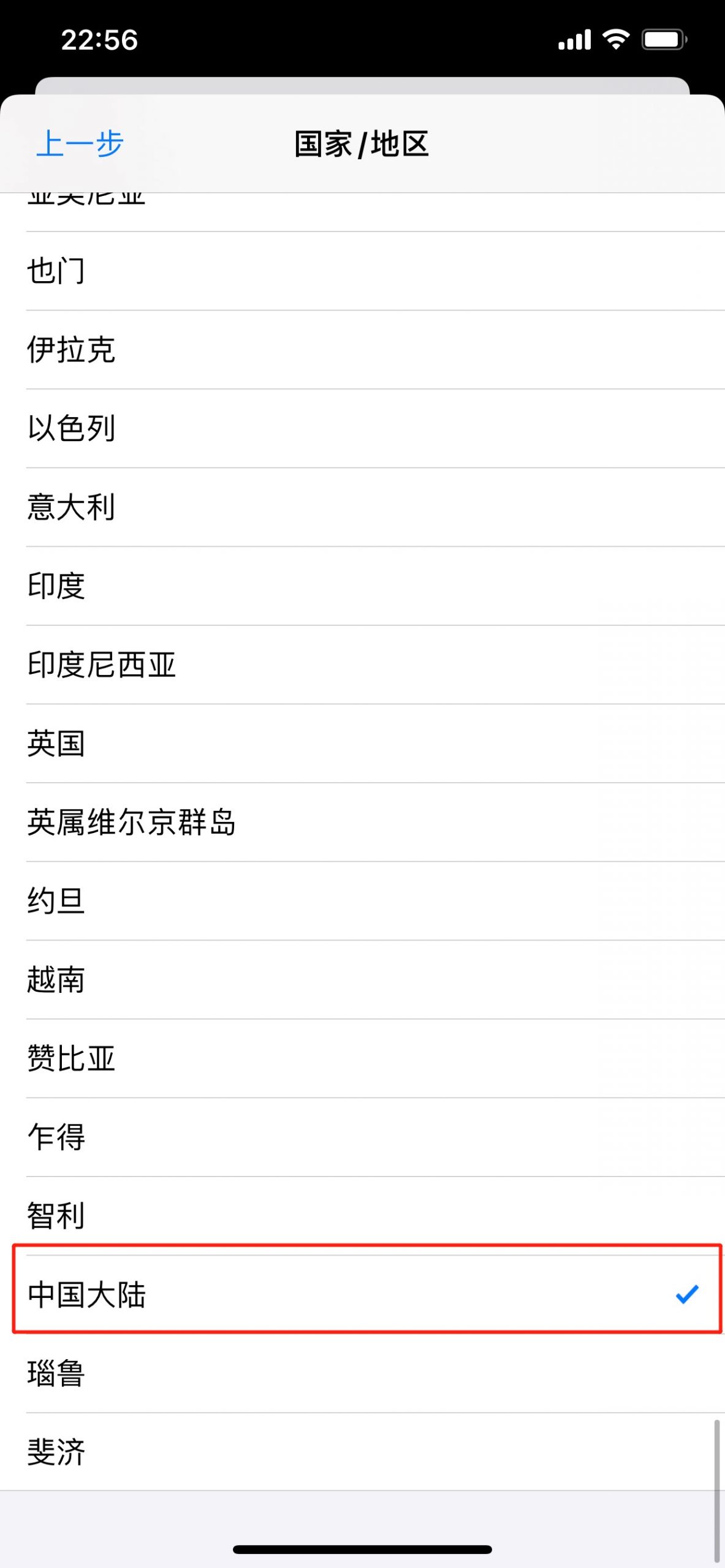Pick 约旦 from the list
Viewport: 725px width, 1568px height.
(x=362, y=901)
